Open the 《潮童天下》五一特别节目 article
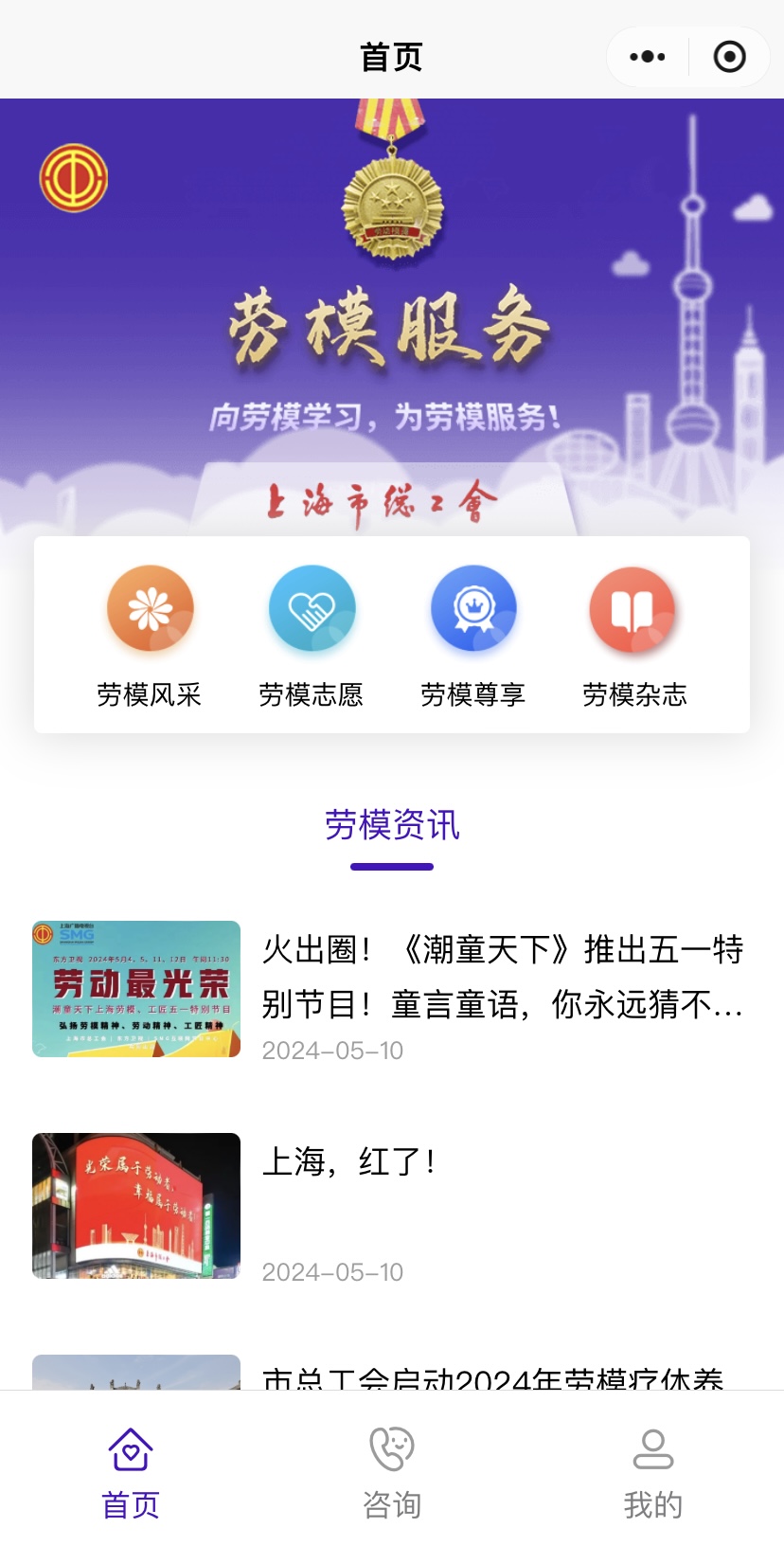Image resolution: width=784 pixels, height=1546 pixels. pos(502,977)
